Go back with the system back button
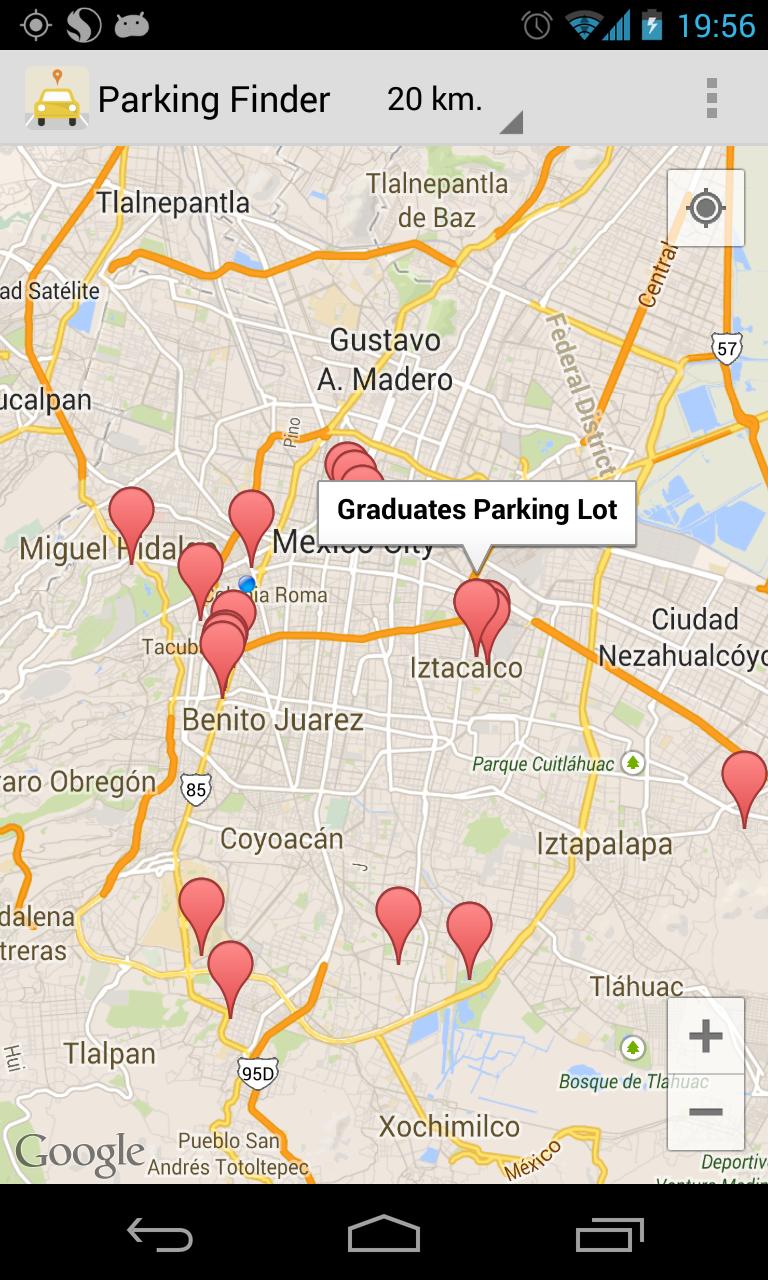Viewport: 768px width, 1280px height. (160, 1234)
